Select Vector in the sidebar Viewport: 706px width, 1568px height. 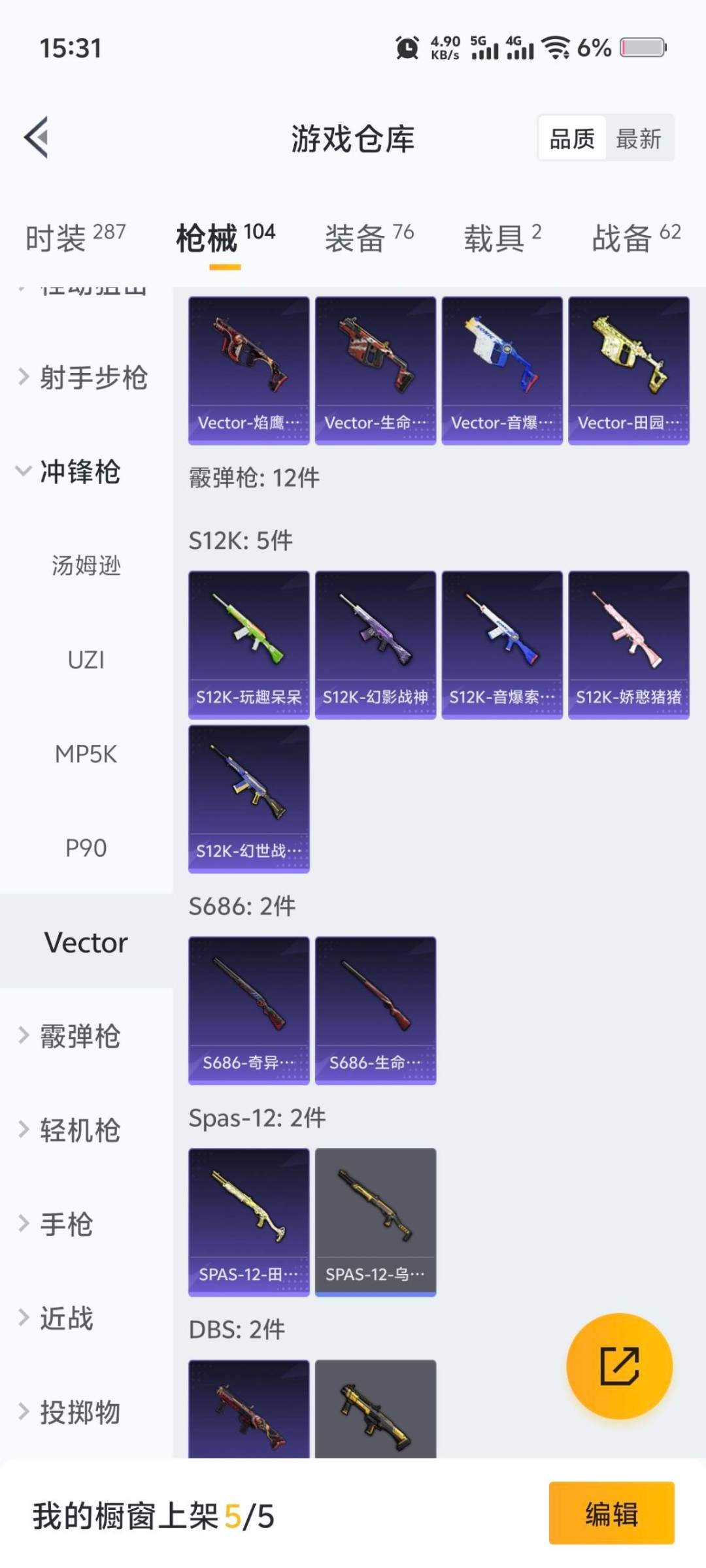(x=85, y=942)
